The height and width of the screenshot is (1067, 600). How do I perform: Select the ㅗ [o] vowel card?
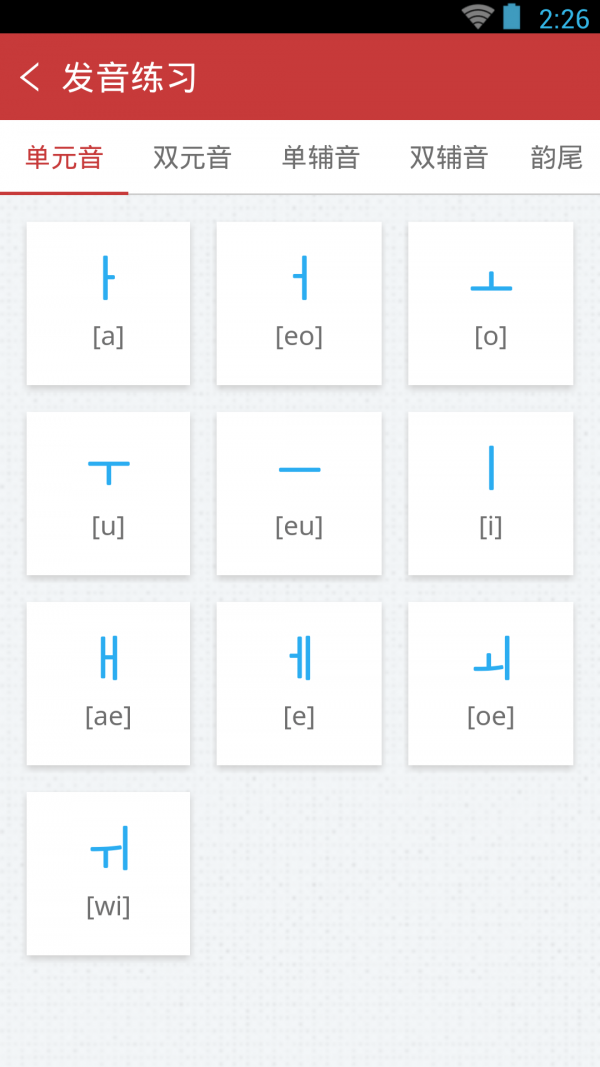click(x=490, y=303)
